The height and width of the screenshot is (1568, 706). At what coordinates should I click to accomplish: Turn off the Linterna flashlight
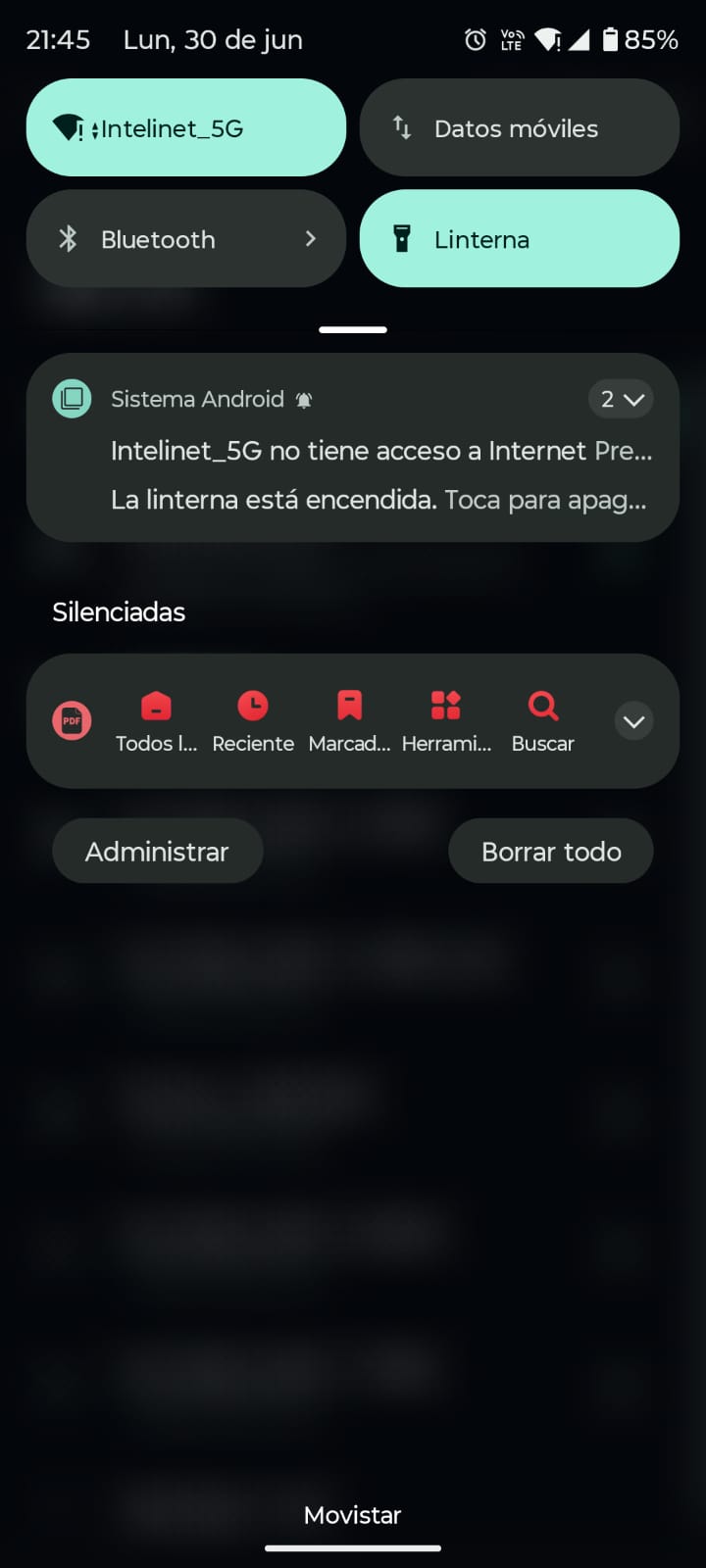[519, 239]
